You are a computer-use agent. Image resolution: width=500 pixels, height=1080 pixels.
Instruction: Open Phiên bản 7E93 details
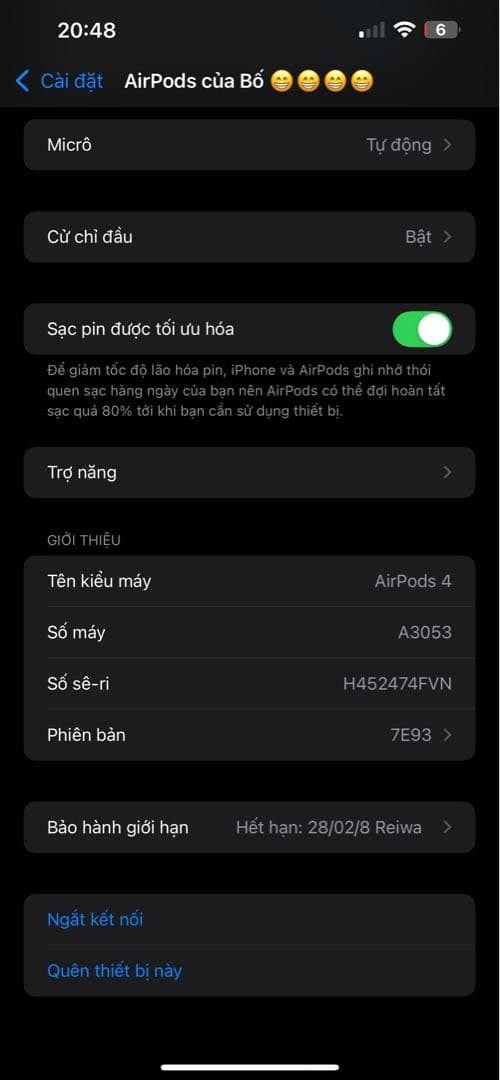tap(249, 735)
